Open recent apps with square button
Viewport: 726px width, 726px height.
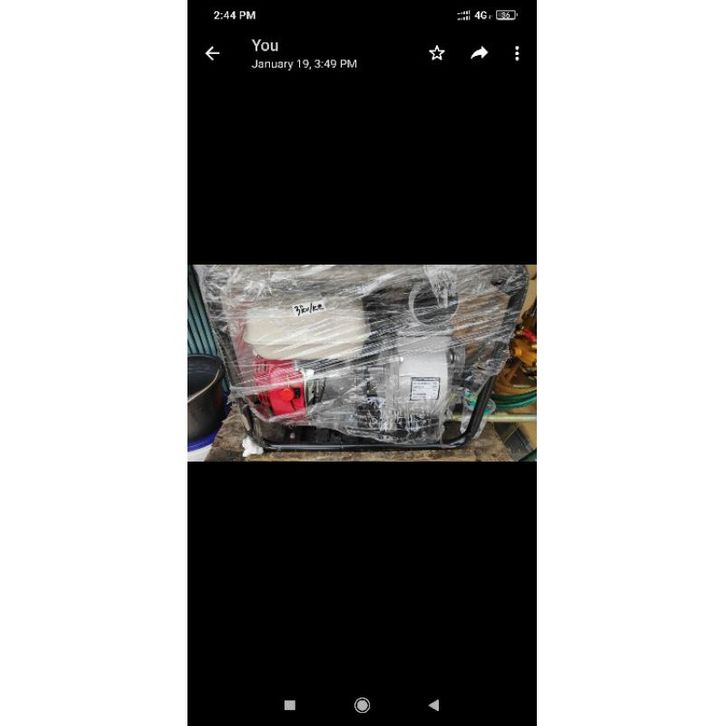coord(290,705)
